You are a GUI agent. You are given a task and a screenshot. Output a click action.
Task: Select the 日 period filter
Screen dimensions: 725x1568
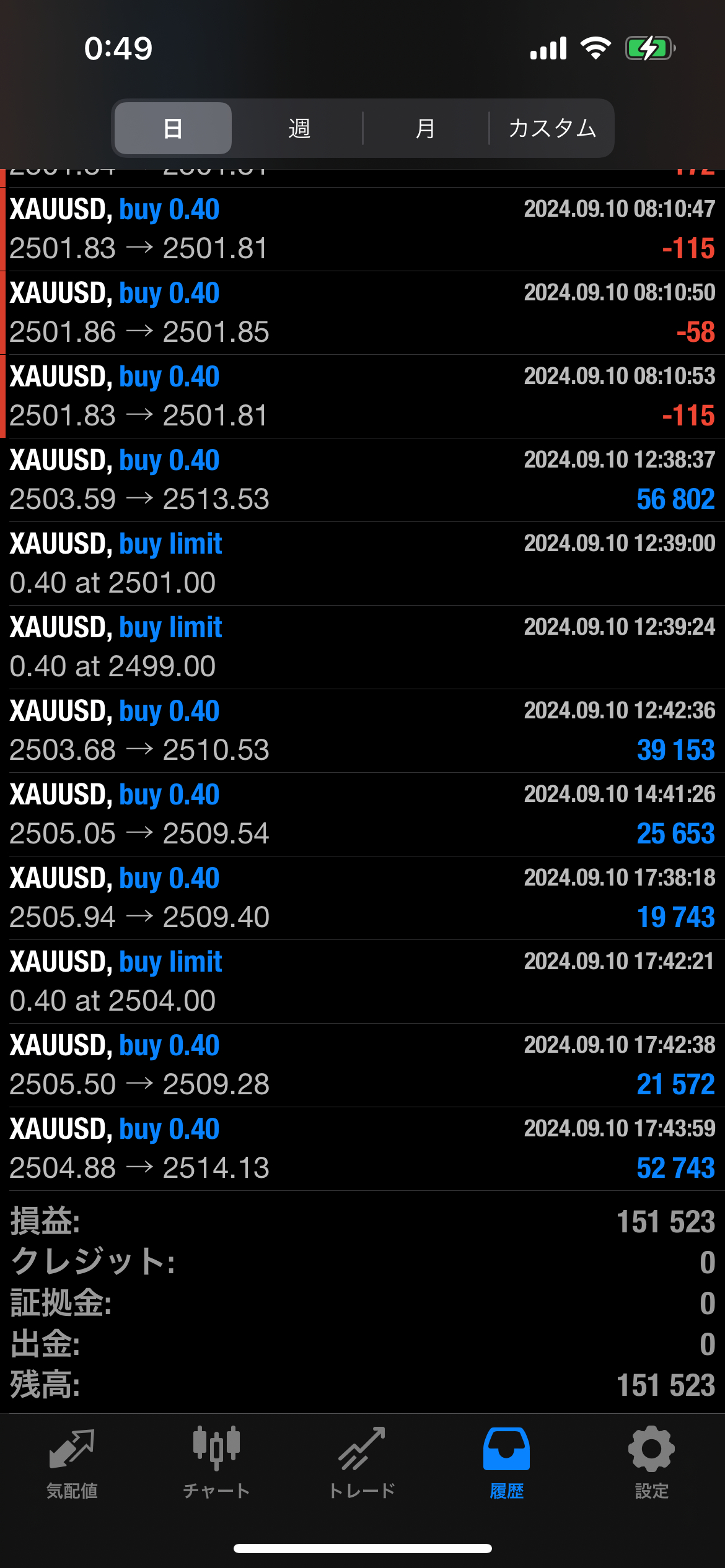pos(173,128)
